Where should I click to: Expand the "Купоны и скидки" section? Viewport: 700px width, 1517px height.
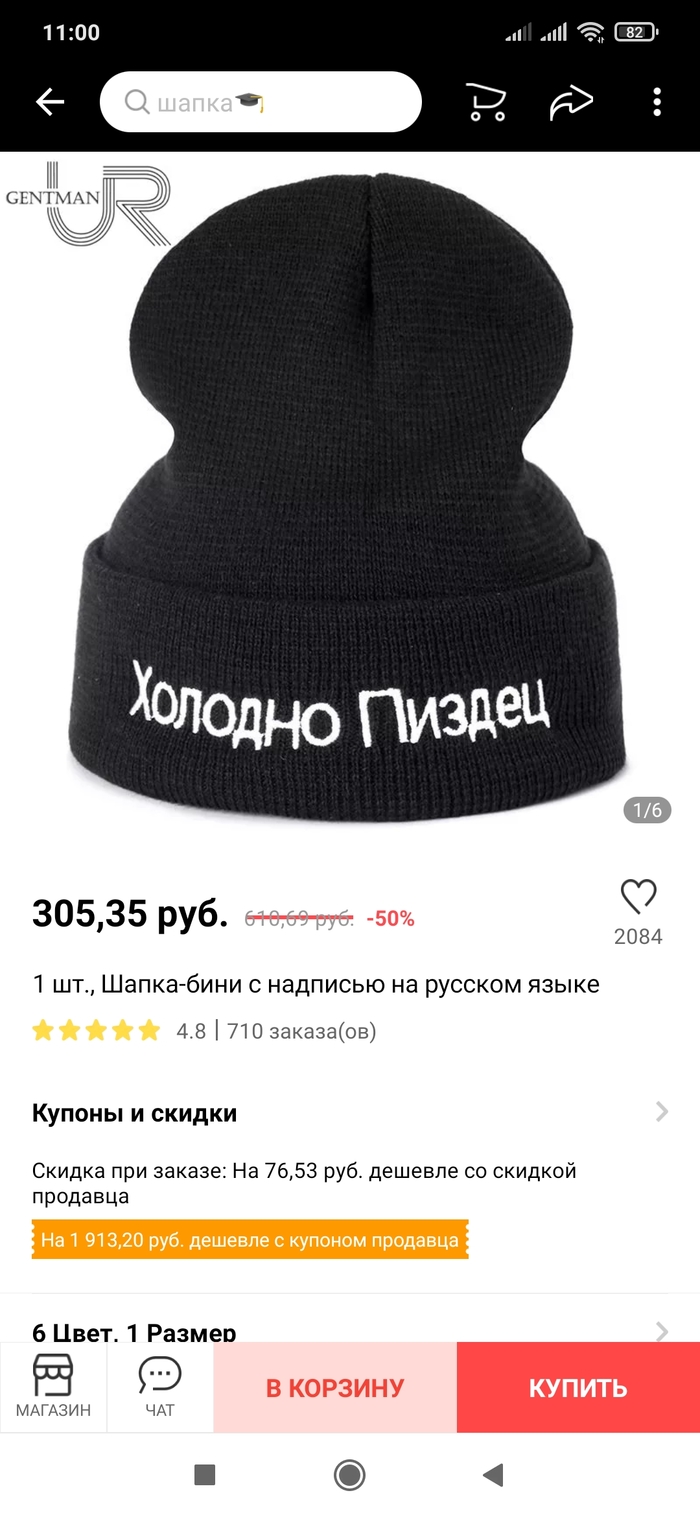[350, 1113]
